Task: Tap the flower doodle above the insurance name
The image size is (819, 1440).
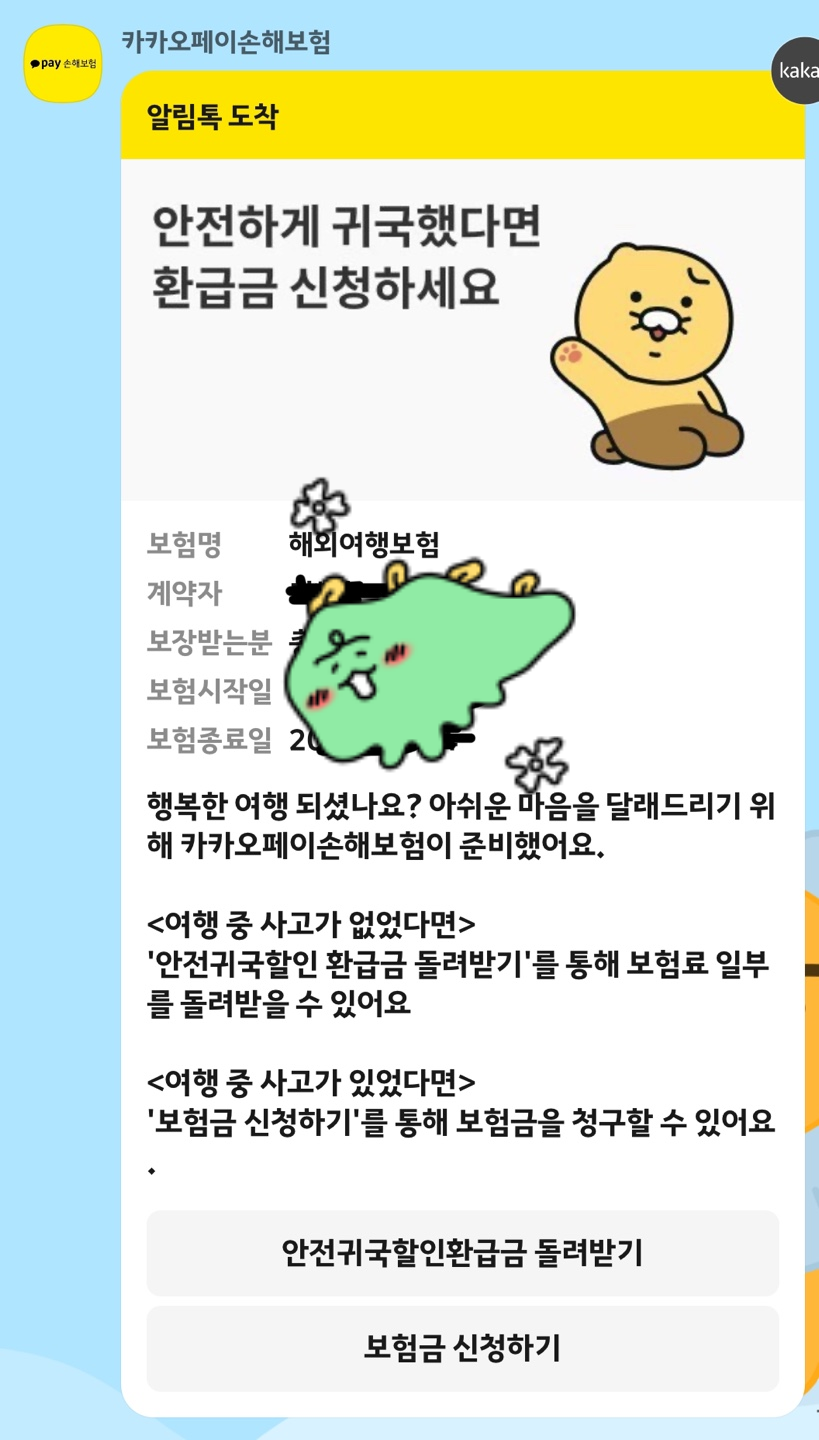Action: pos(318,508)
